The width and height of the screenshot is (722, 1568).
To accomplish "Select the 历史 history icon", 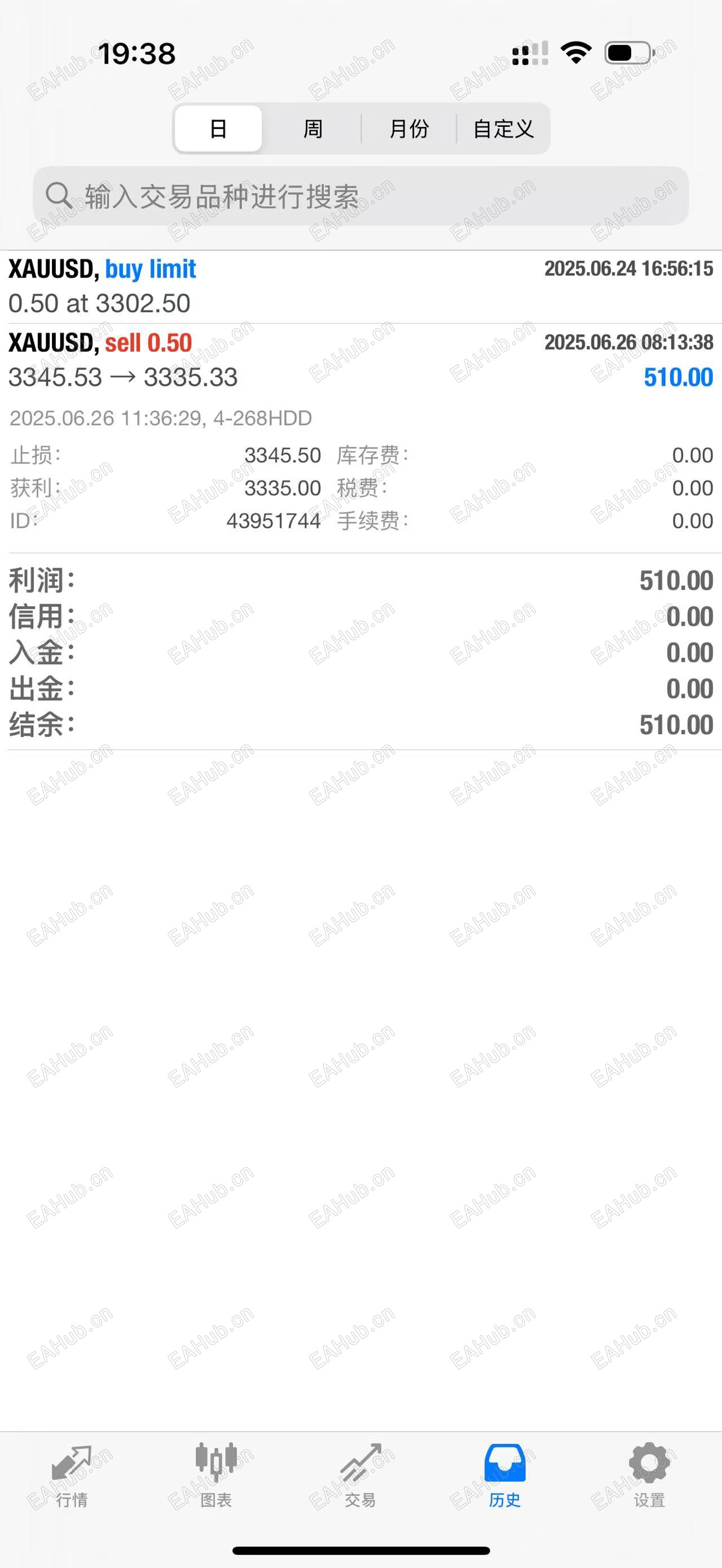I will 505,1461.
